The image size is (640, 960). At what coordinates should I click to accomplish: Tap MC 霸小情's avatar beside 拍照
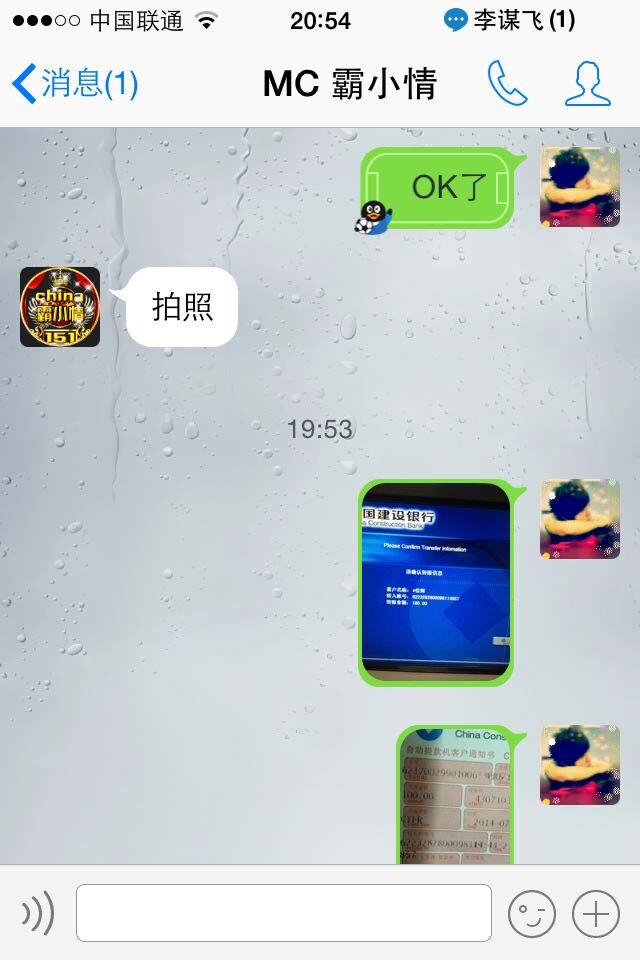pyautogui.click(x=60, y=307)
